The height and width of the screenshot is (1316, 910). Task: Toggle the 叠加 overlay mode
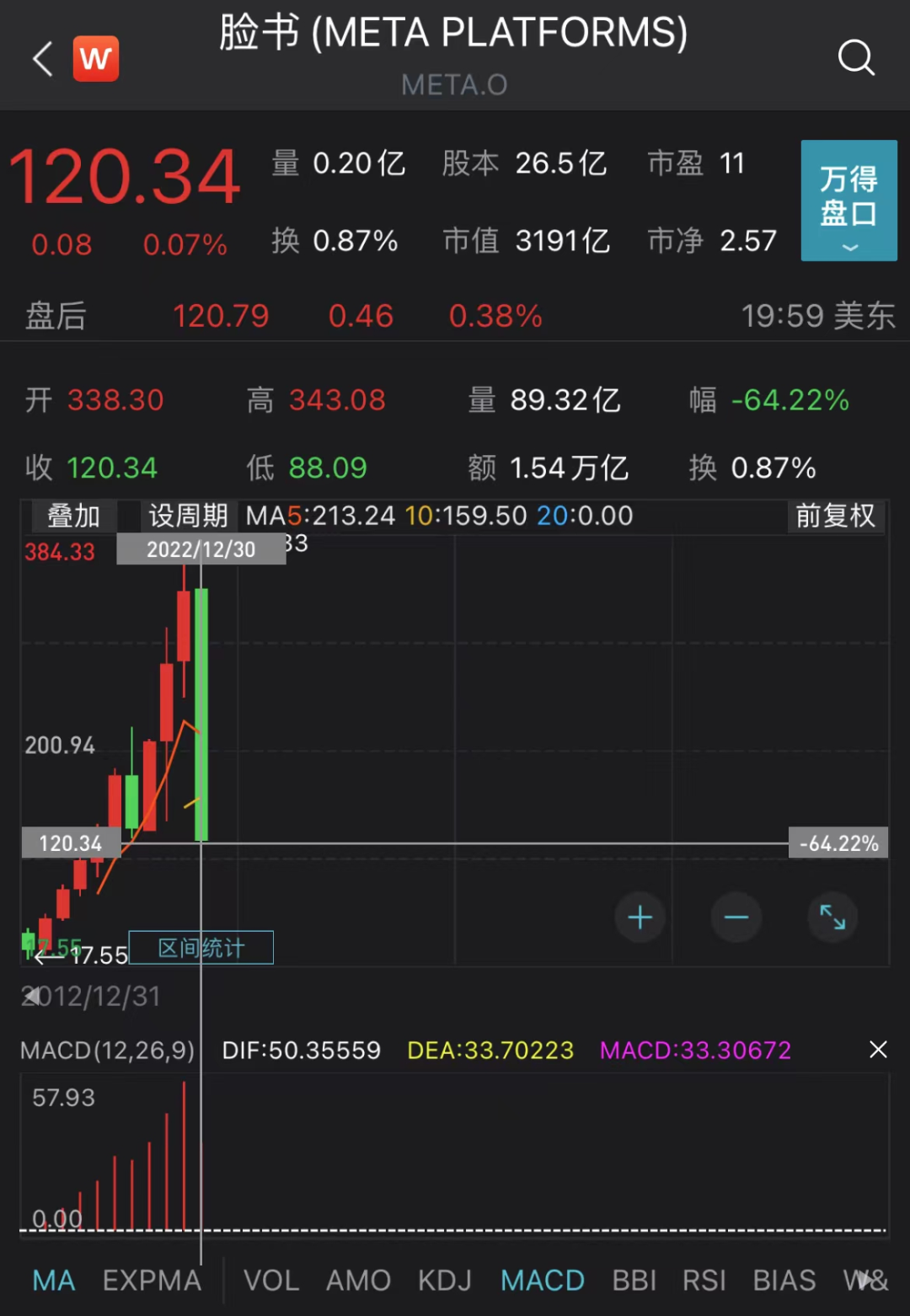pos(72,516)
